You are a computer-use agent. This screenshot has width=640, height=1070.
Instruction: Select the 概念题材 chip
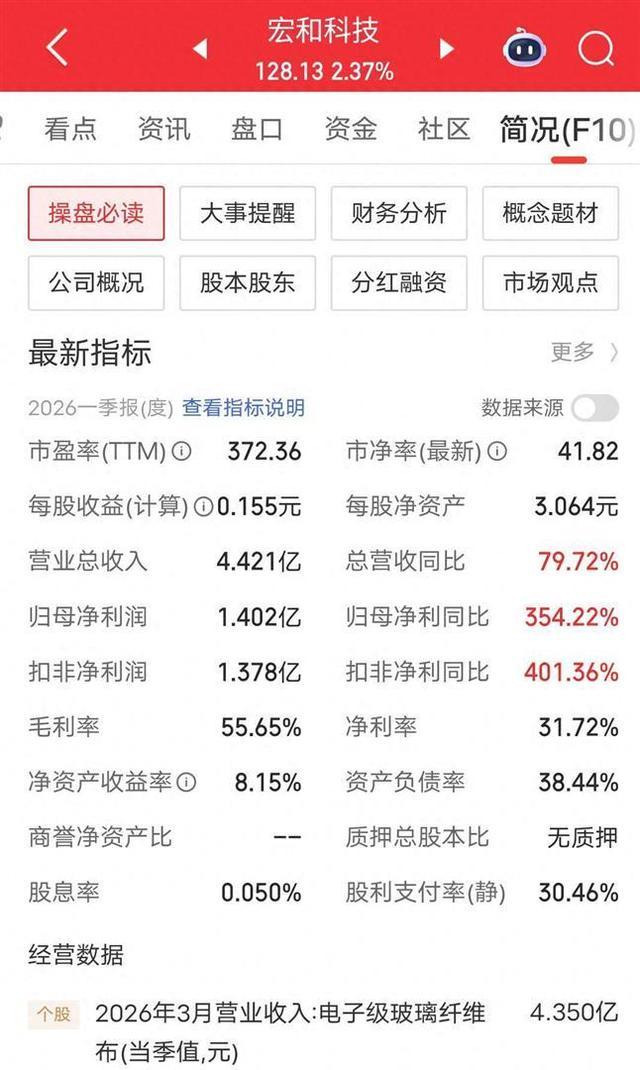pos(551,214)
